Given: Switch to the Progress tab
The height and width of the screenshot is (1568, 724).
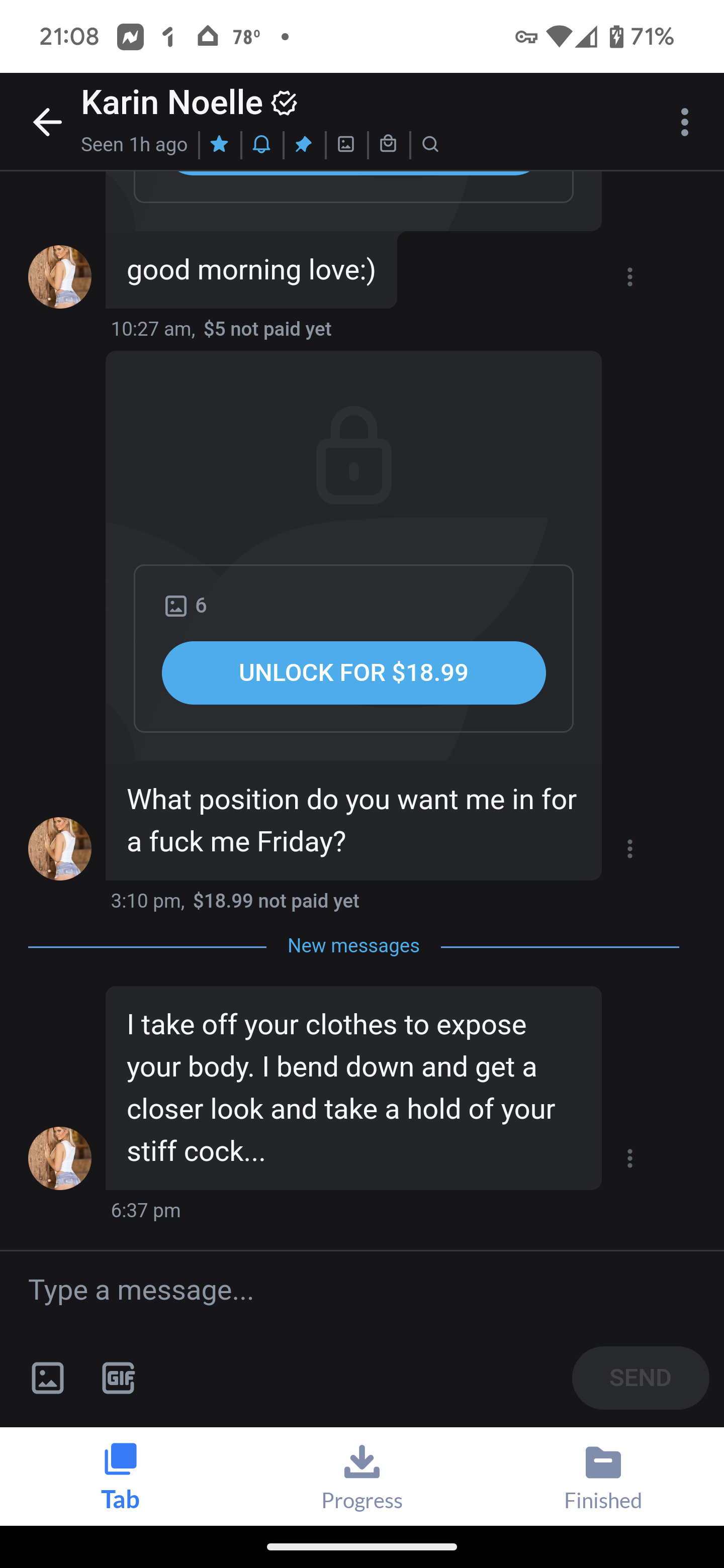Looking at the screenshot, I should point(361,1477).
